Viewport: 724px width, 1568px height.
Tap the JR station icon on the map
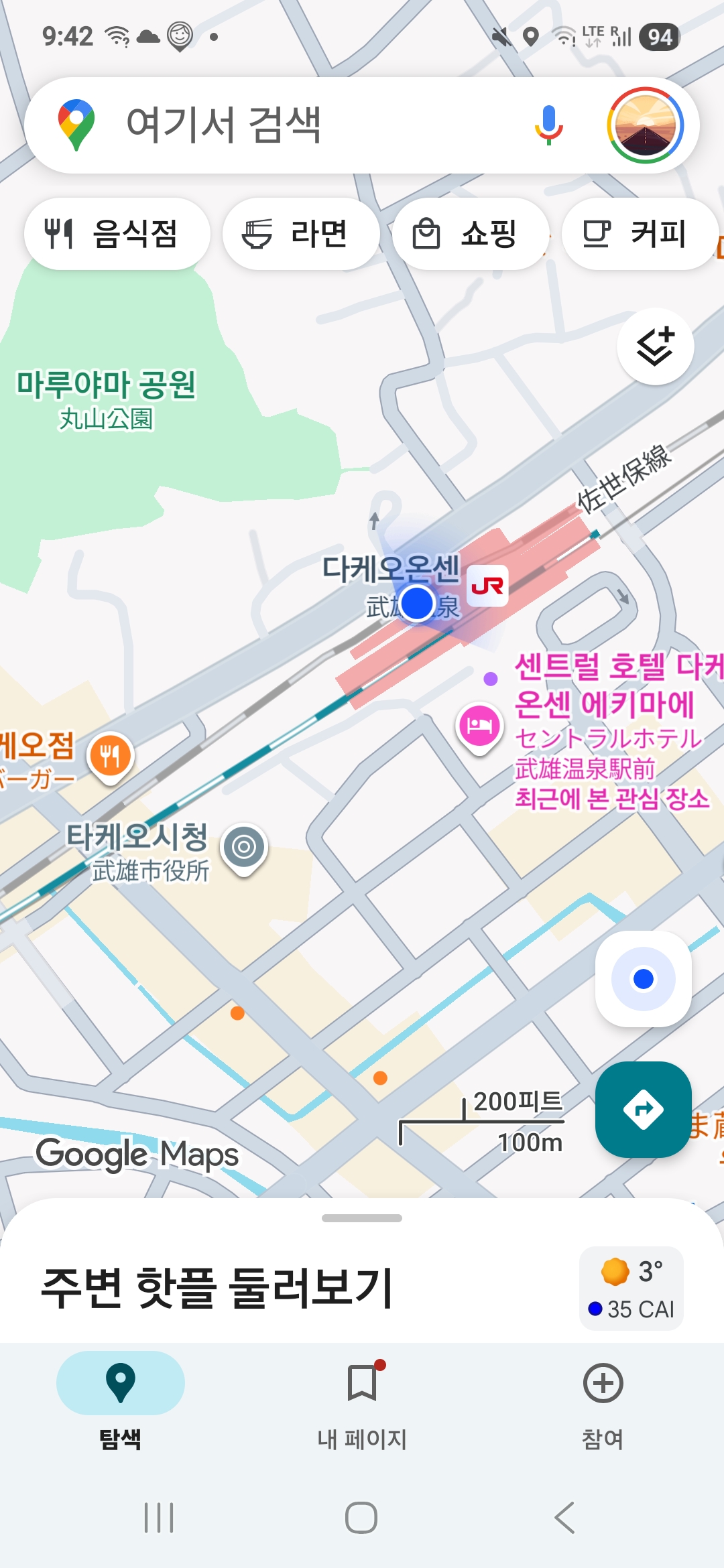pos(487,586)
